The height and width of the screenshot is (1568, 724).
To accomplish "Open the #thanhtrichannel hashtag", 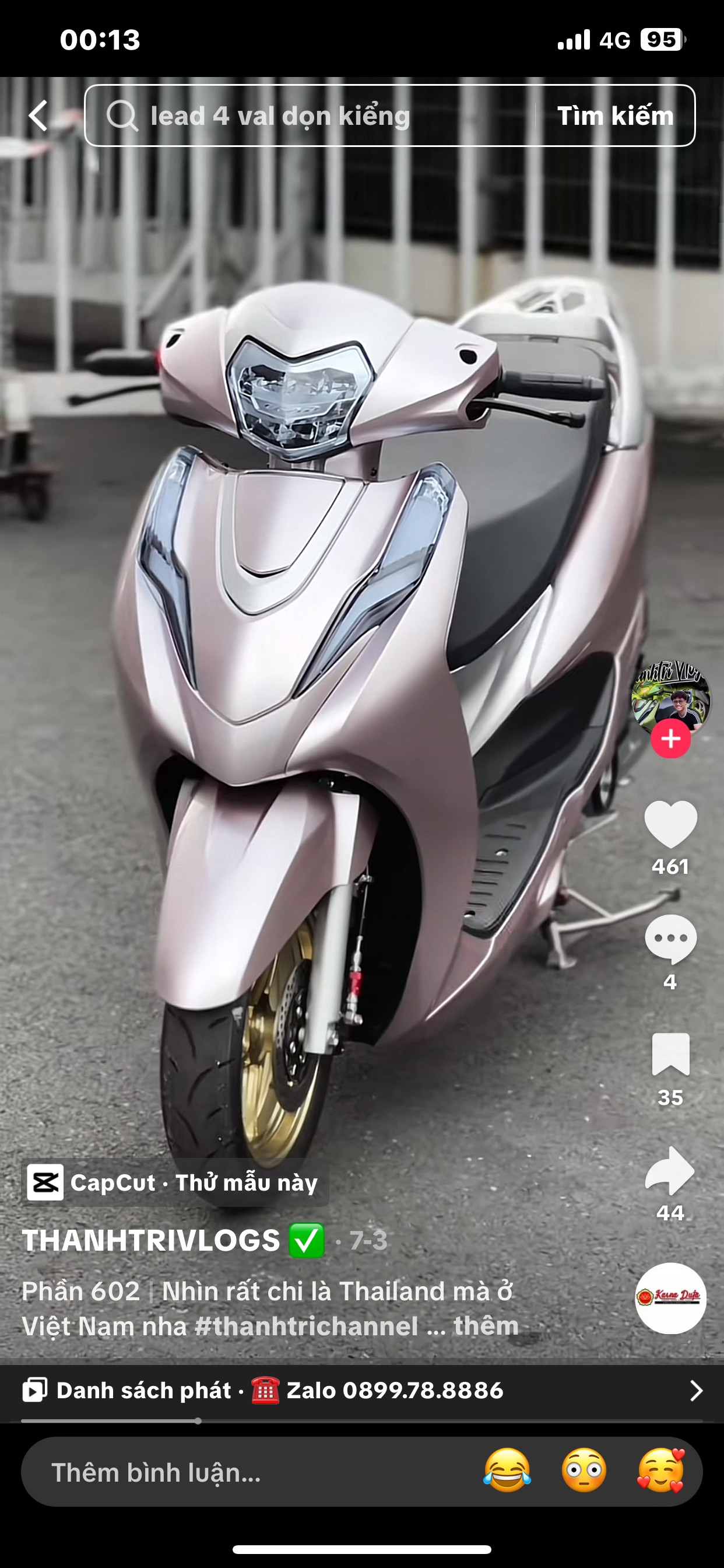I will [x=306, y=1326].
